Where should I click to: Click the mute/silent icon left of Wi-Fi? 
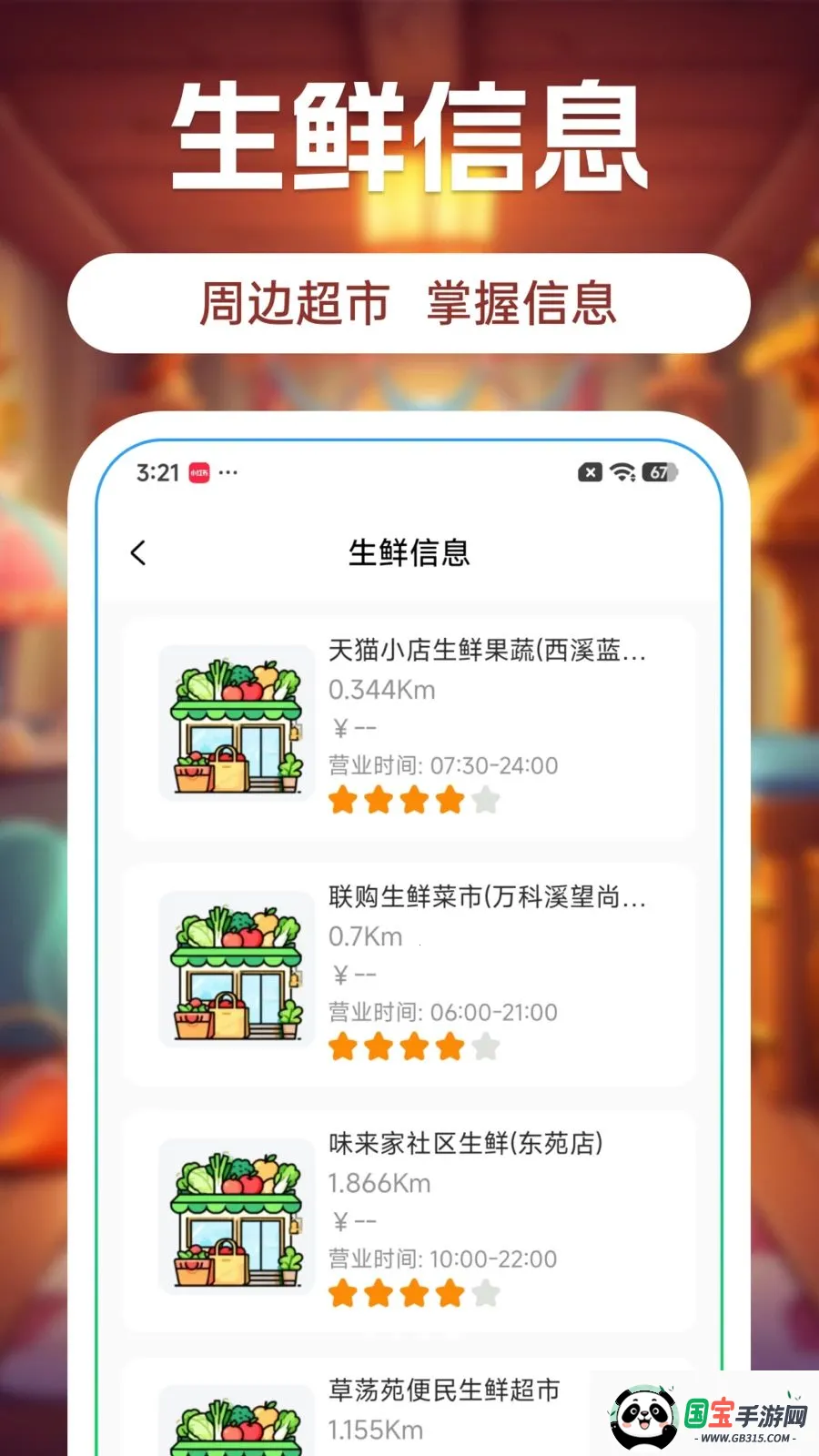point(590,471)
